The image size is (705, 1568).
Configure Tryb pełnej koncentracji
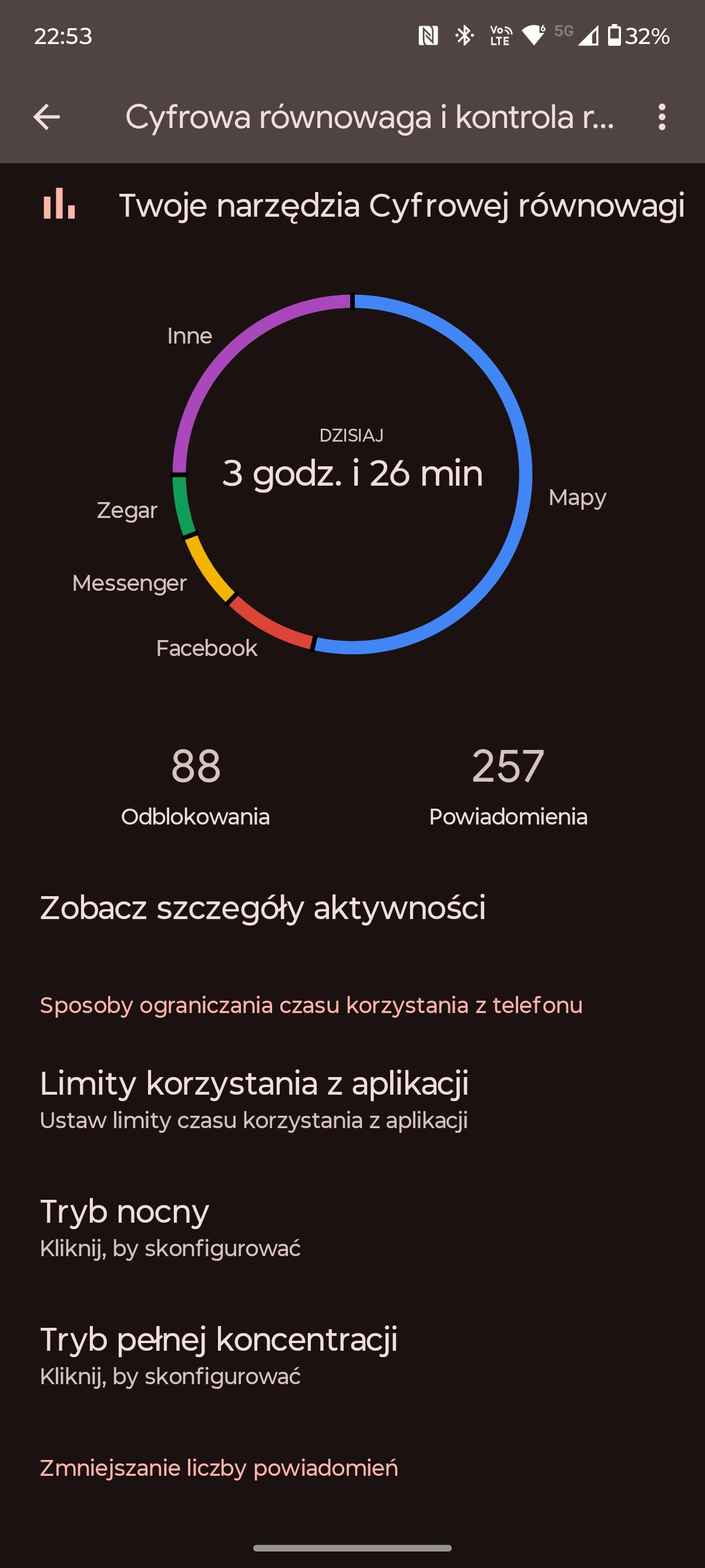click(352, 1354)
